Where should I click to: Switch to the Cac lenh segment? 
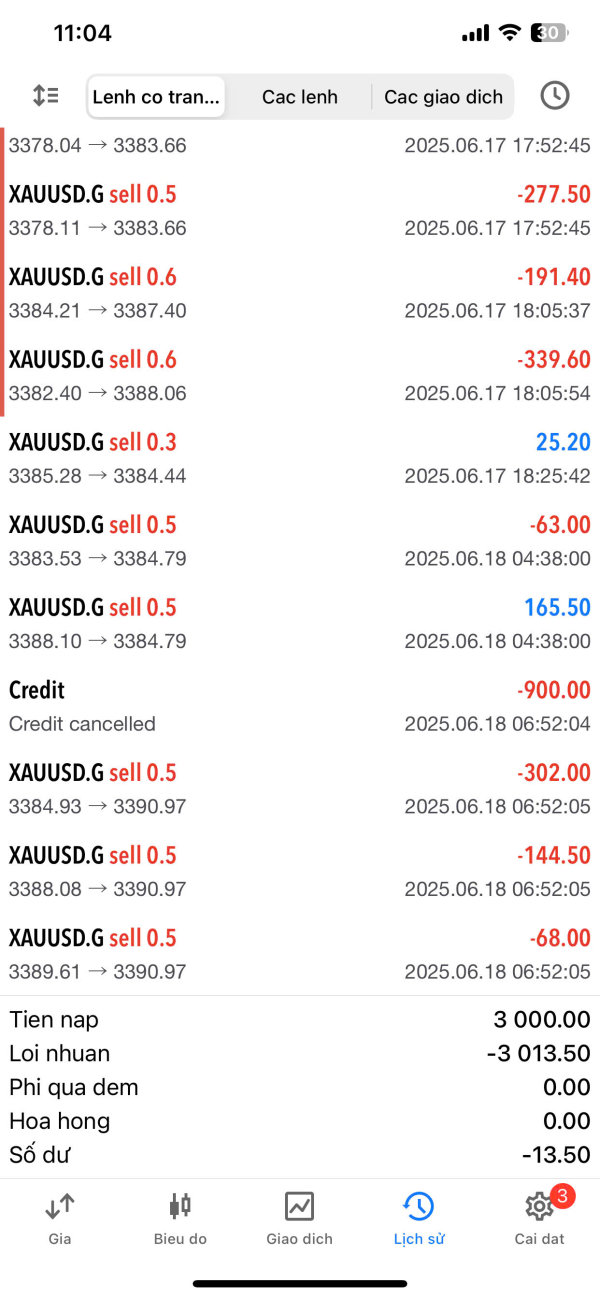click(300, 97)
